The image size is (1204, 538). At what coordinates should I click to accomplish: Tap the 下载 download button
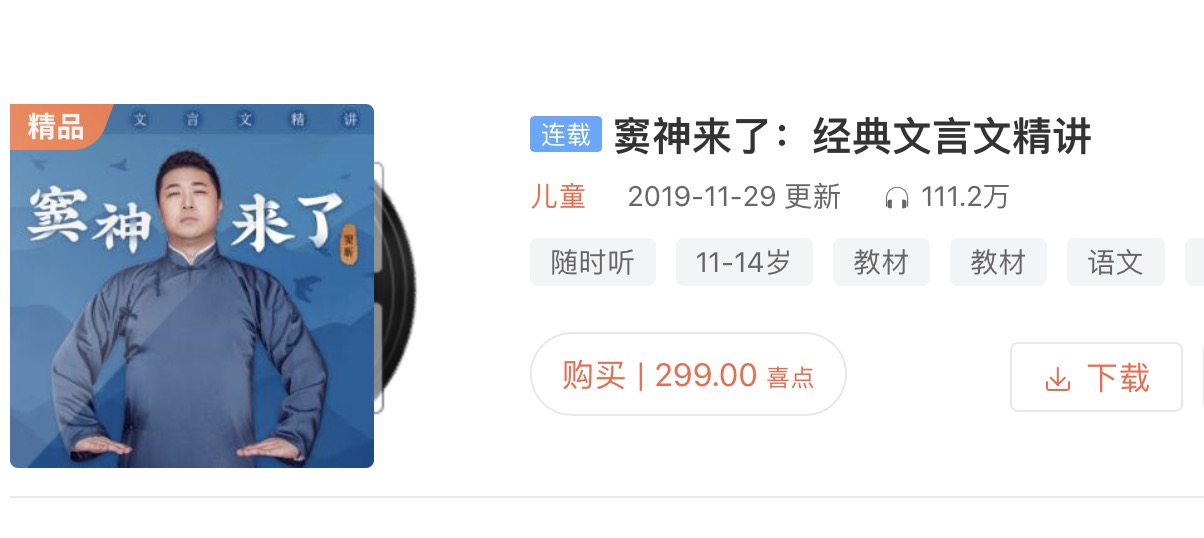point(1097,378)
